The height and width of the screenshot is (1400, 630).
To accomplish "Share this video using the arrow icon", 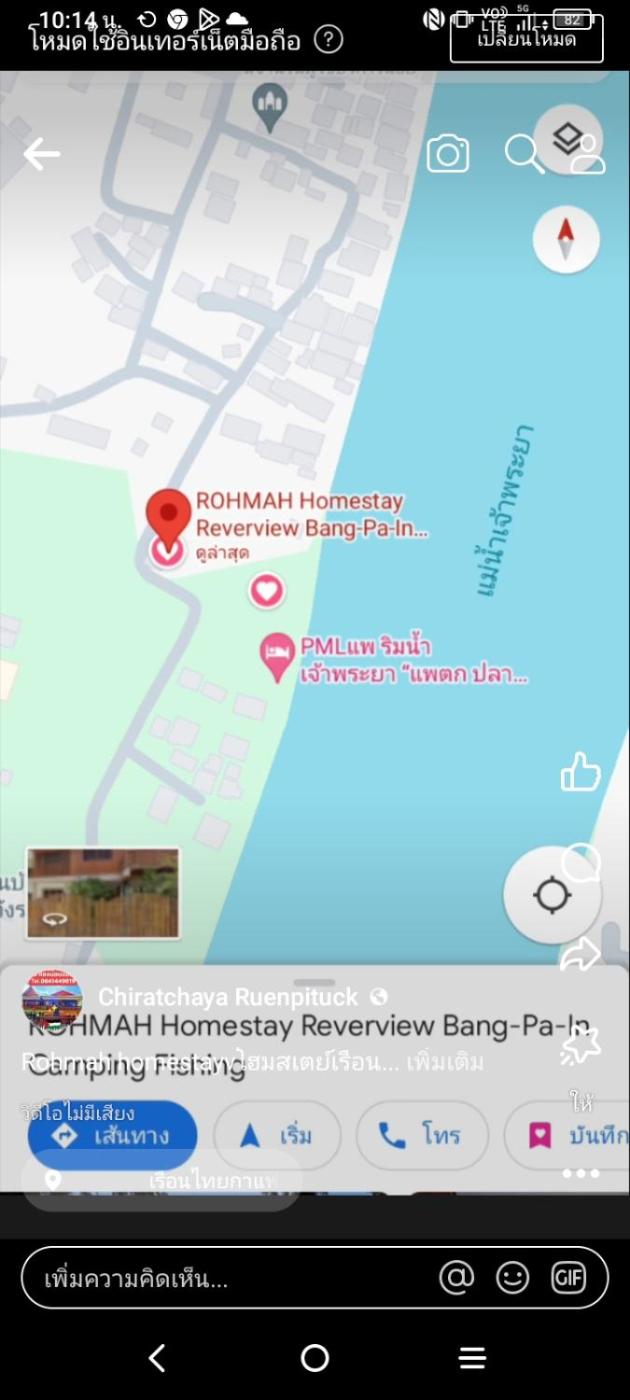I will (580, 954).
